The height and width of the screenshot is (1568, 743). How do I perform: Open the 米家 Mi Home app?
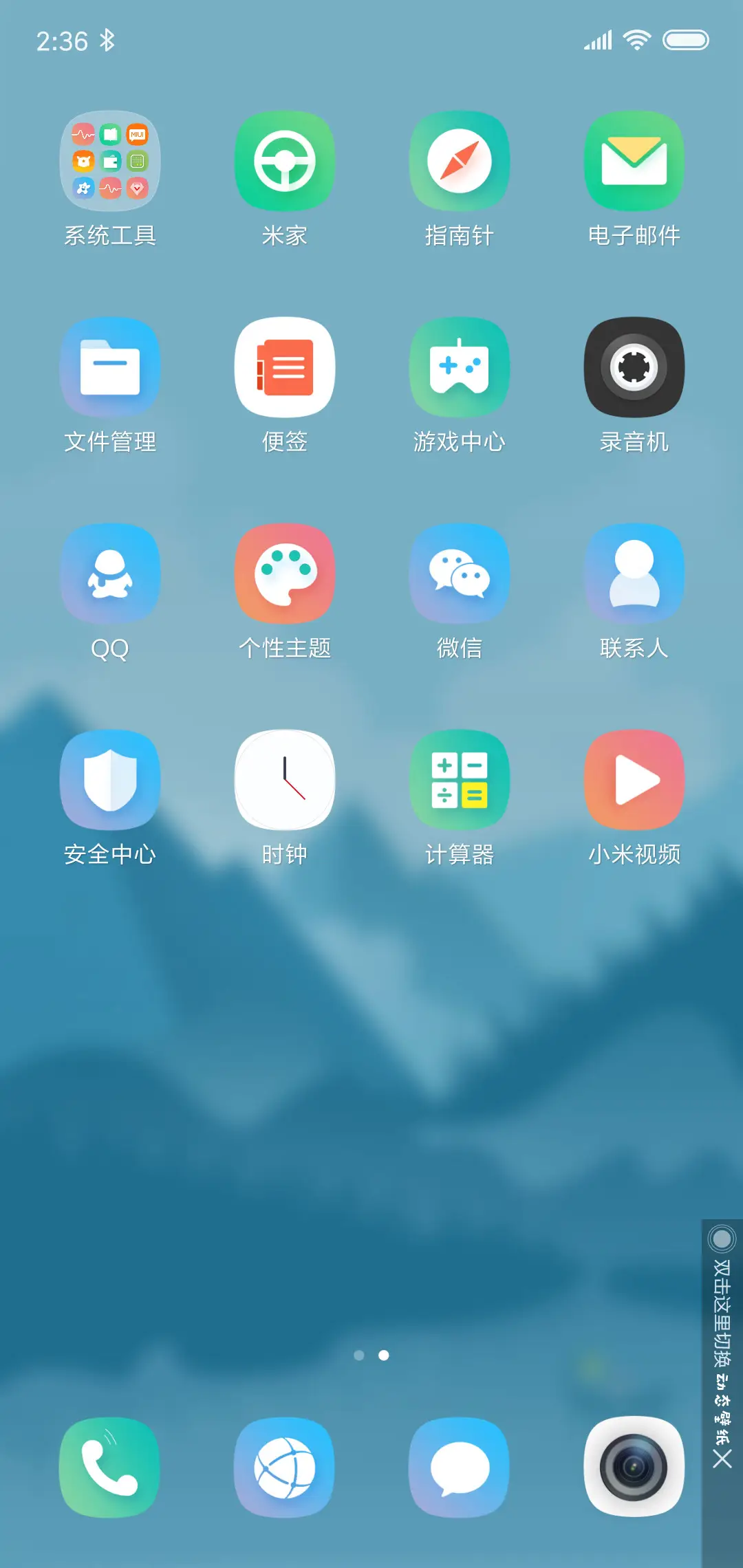coord(284,160)
